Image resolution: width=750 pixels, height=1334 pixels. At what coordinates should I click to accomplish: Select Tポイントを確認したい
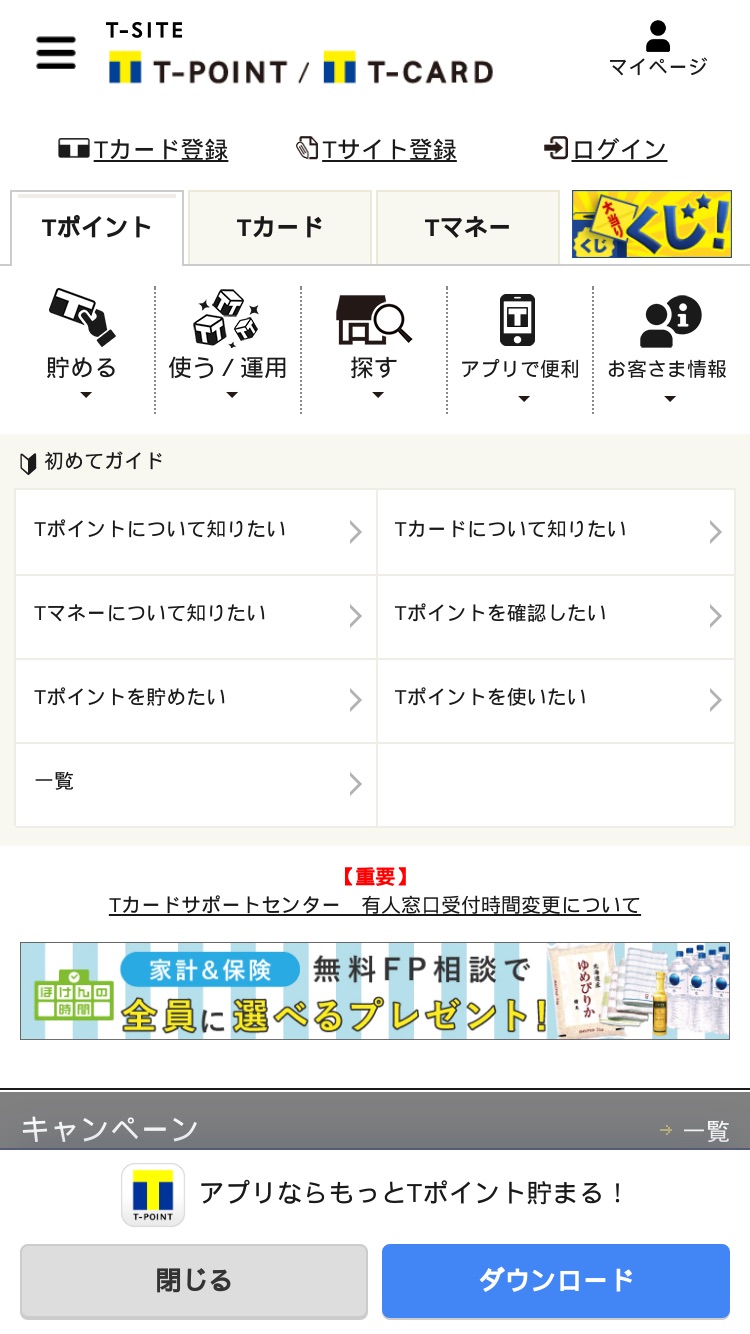click(x=556, y=616)
